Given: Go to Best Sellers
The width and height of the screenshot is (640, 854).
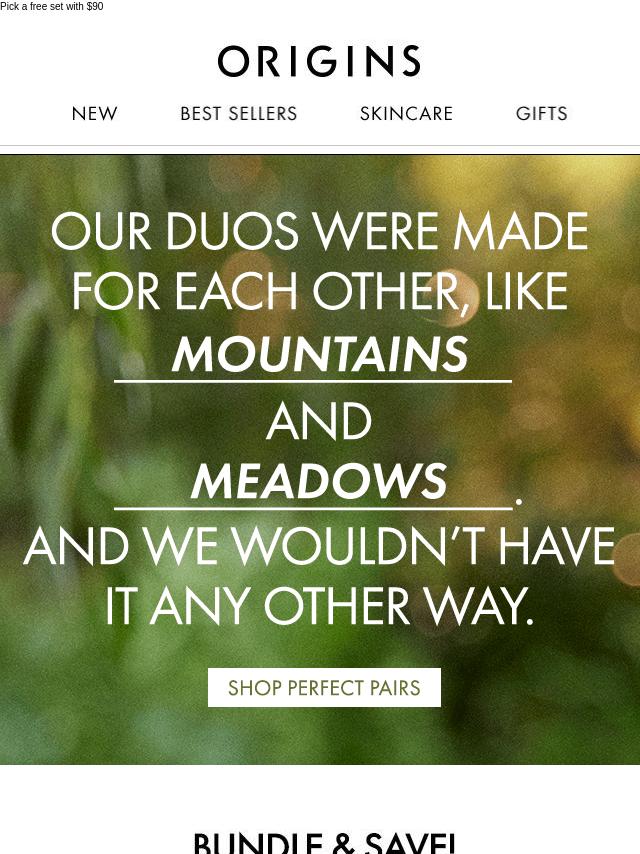Looking at the screenshot, I should (x=238, y=114).
